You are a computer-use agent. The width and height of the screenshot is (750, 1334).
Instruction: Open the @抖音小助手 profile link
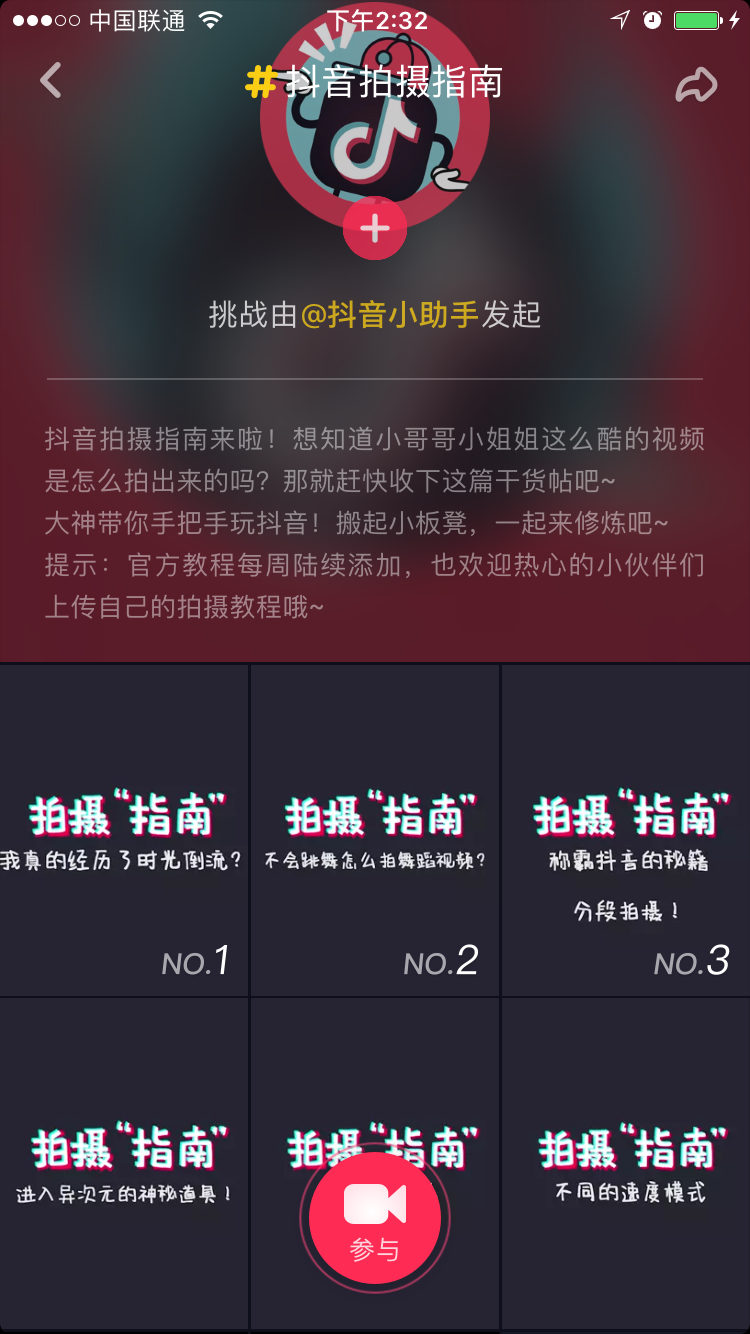point(390,315)
